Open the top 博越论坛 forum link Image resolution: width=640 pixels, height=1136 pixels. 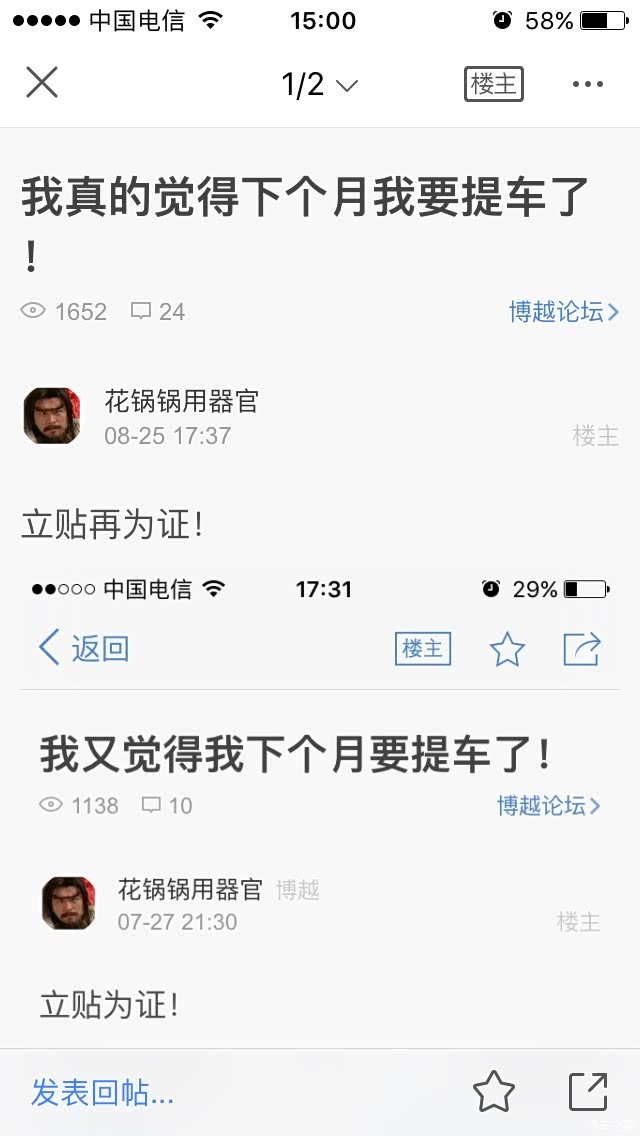(x=564, y=312)
